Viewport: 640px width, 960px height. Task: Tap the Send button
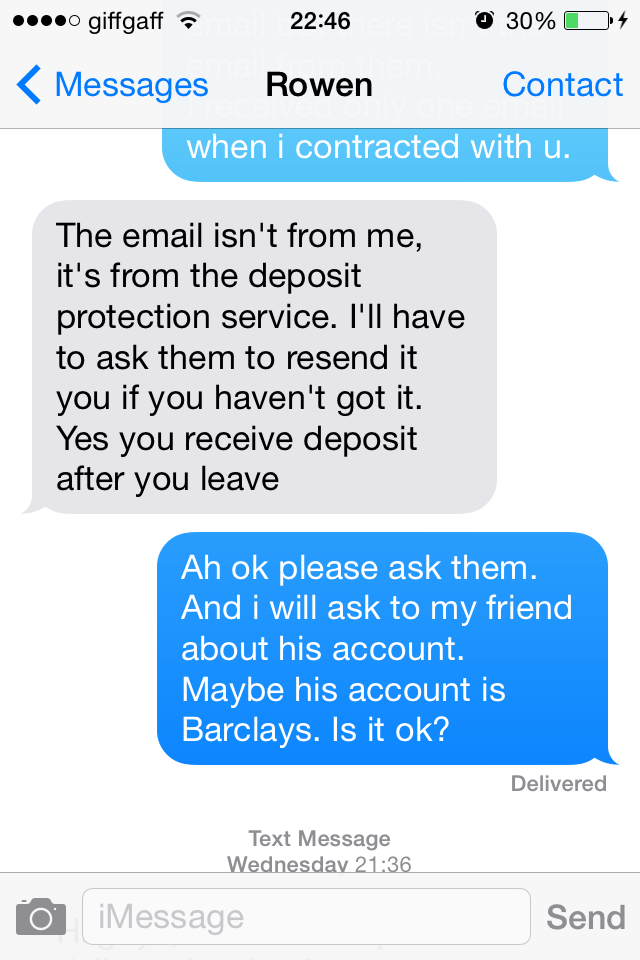click(x=586, y=916)
